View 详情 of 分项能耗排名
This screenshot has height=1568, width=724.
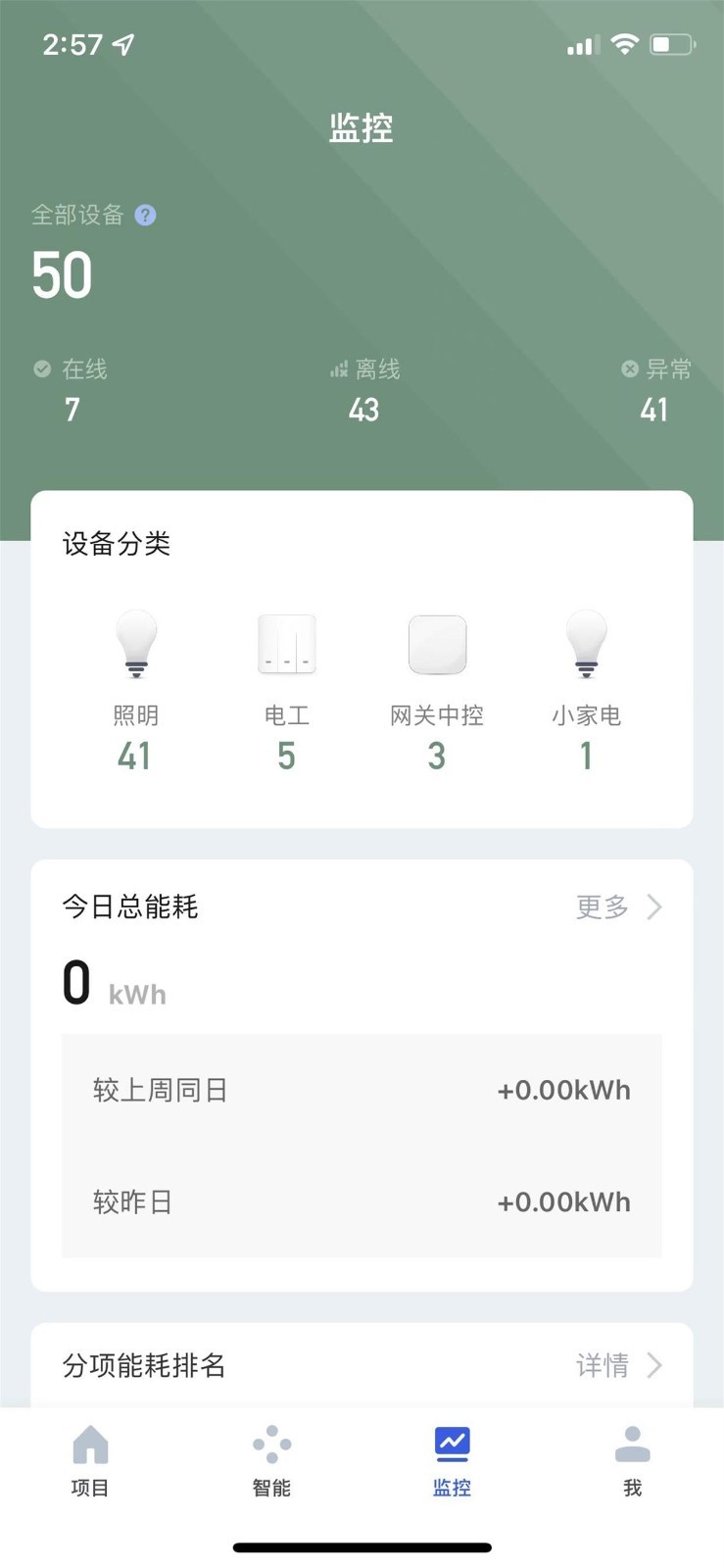tap(618, 1365)
